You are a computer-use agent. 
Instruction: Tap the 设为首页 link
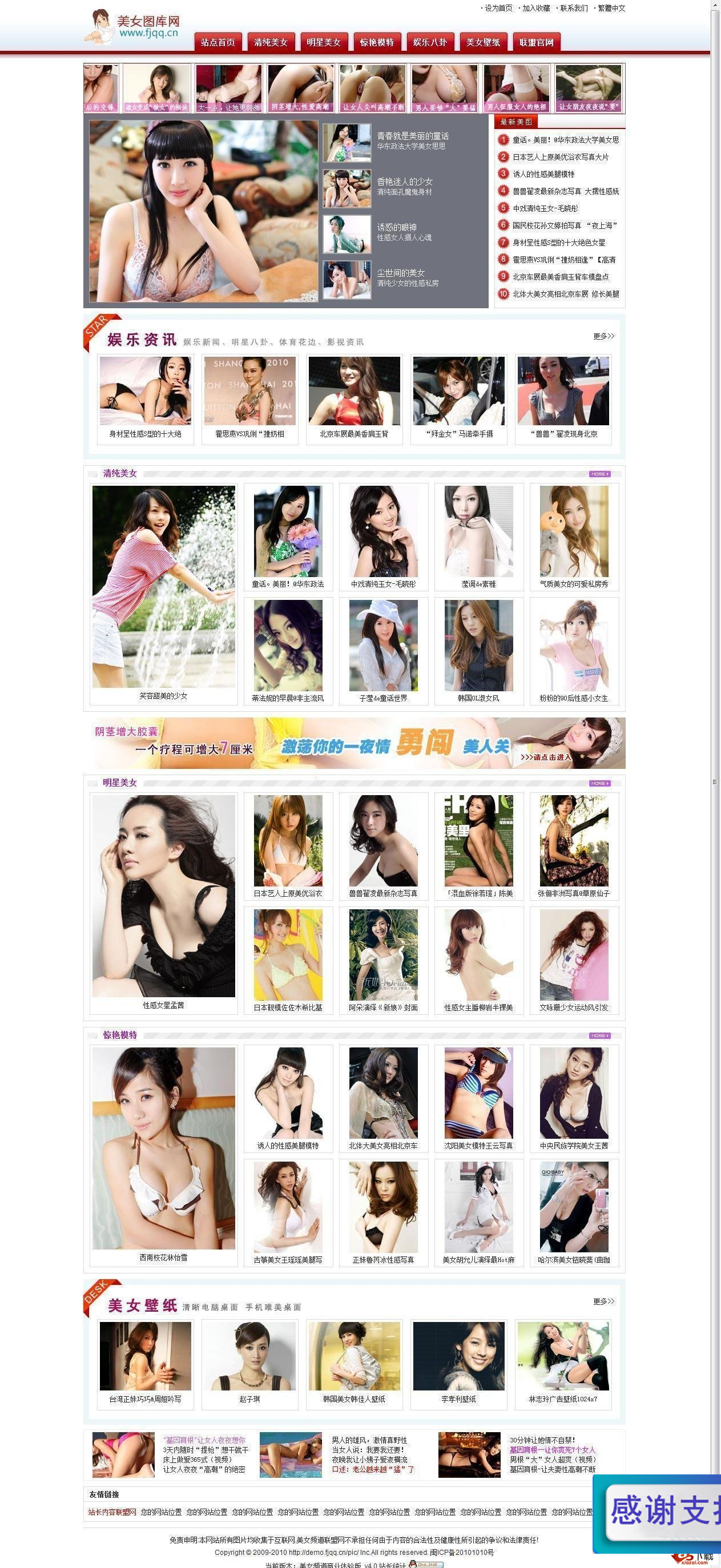[x=498, y=9]
